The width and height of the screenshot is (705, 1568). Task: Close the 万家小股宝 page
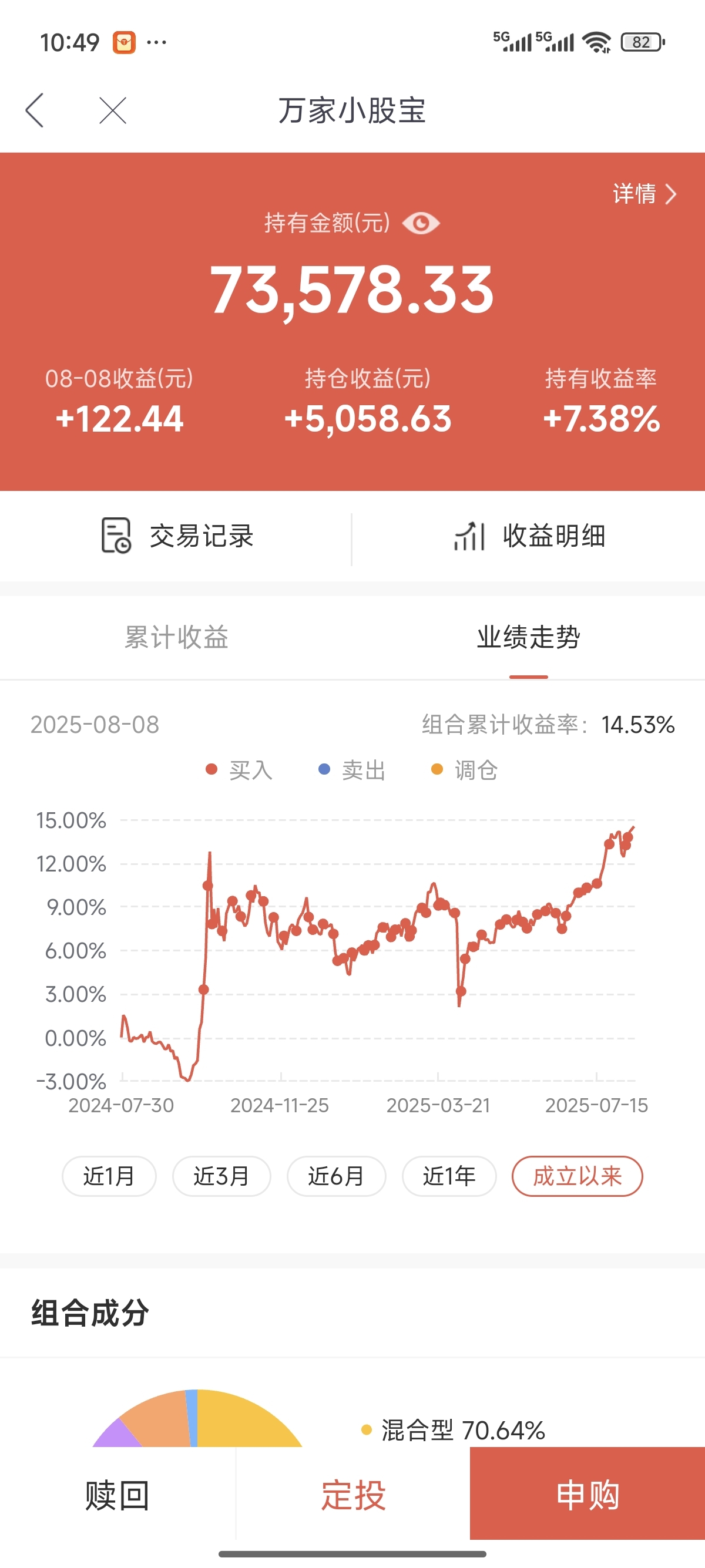[113, 110]
